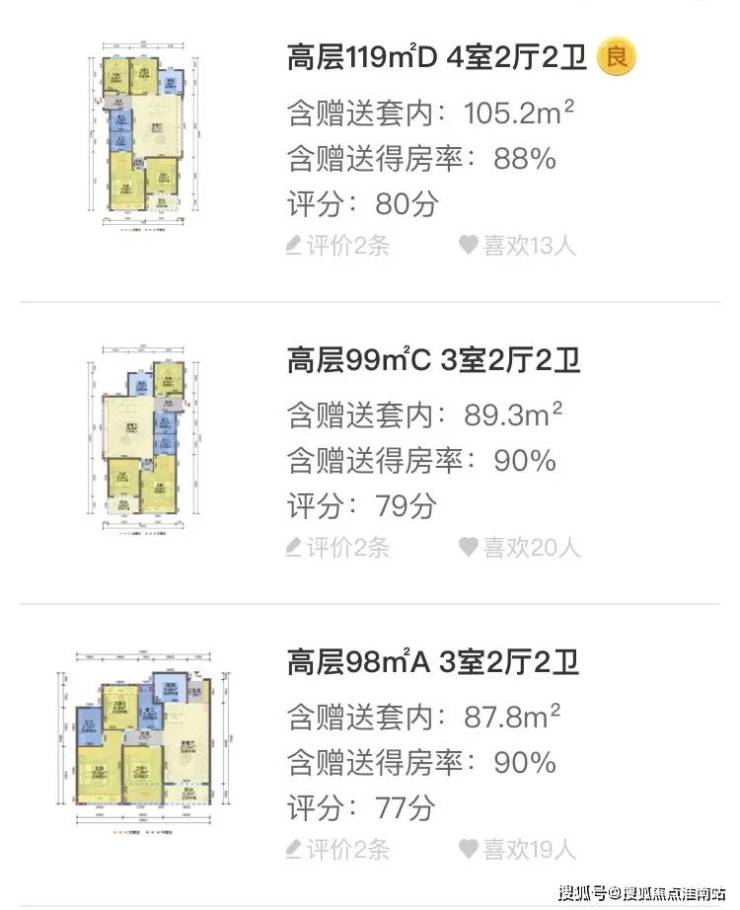This screenshot has width=740, height=910.
Task: Open the 2 reviews for 高层119㎡D
Action: point(337,246)
